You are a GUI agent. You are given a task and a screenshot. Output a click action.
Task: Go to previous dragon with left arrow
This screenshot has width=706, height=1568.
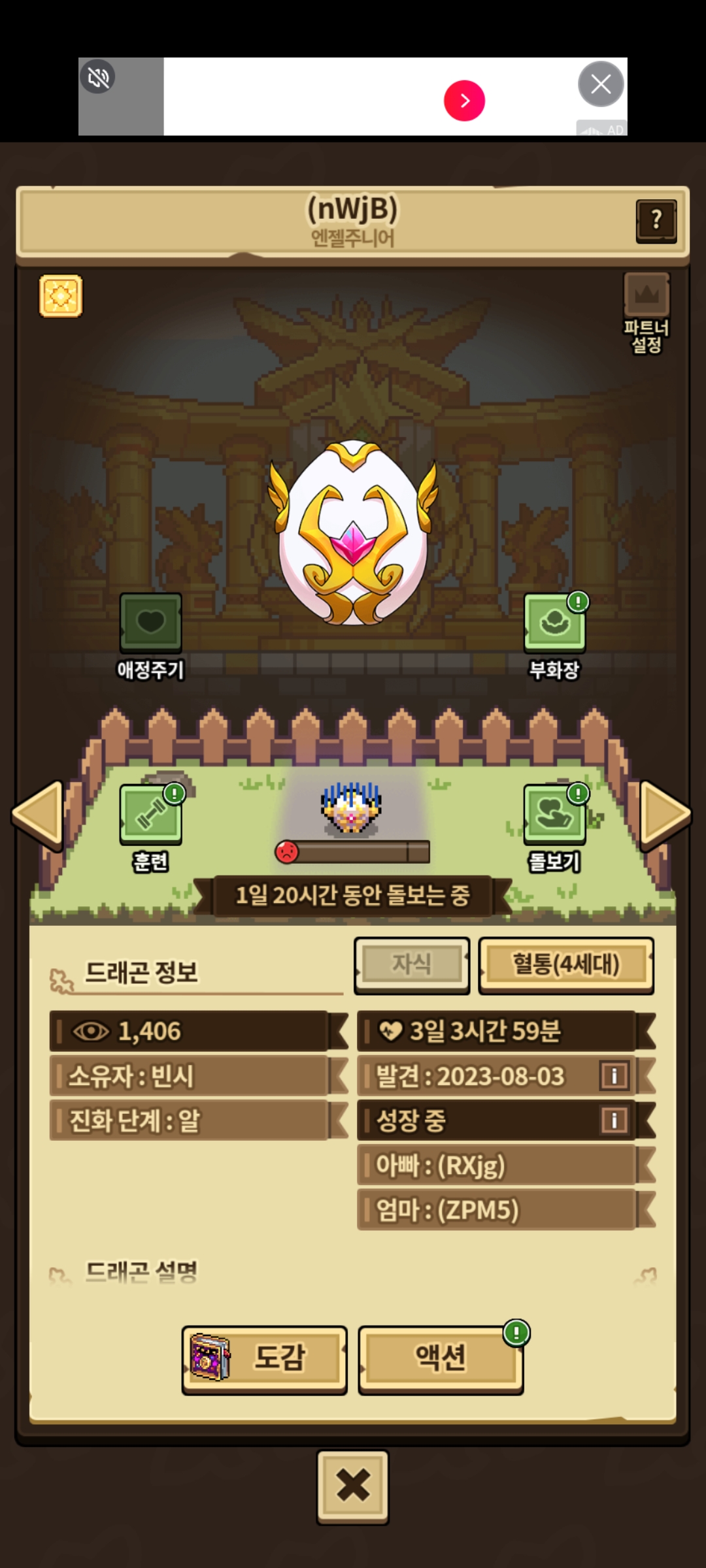click(38, 814)
